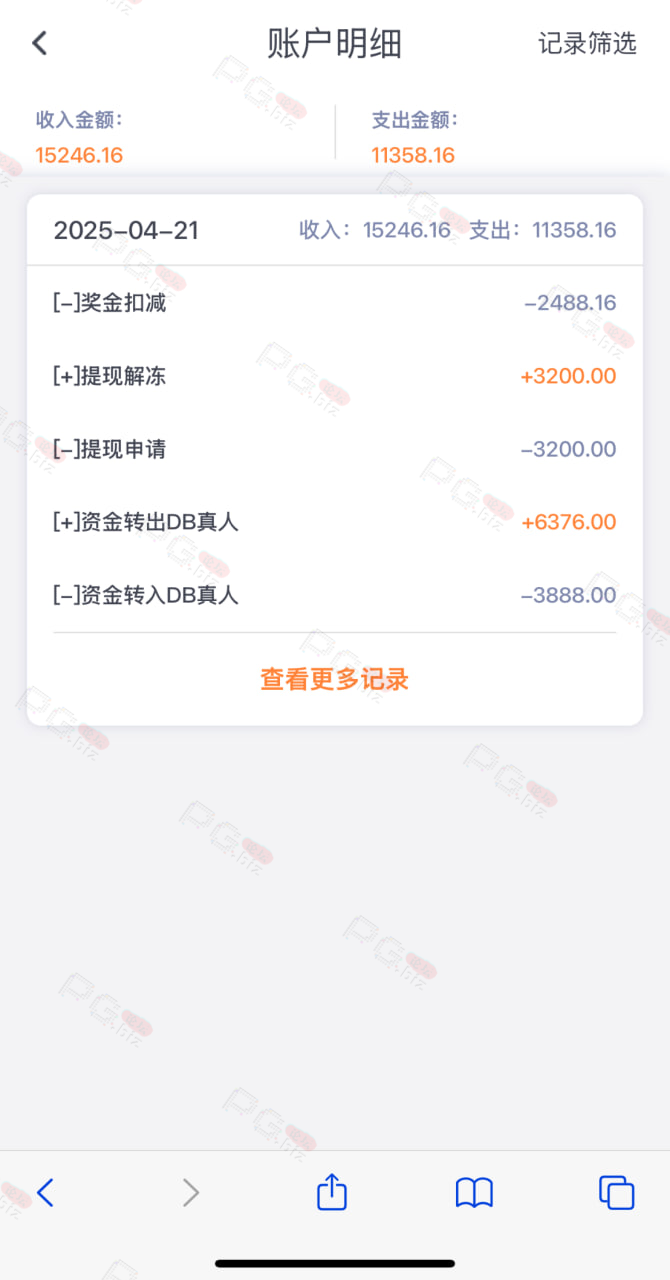This screenshot has height=1280, width=670.
Task: Open the 资金转入DB真人 record entry
Action: point(335,595)
